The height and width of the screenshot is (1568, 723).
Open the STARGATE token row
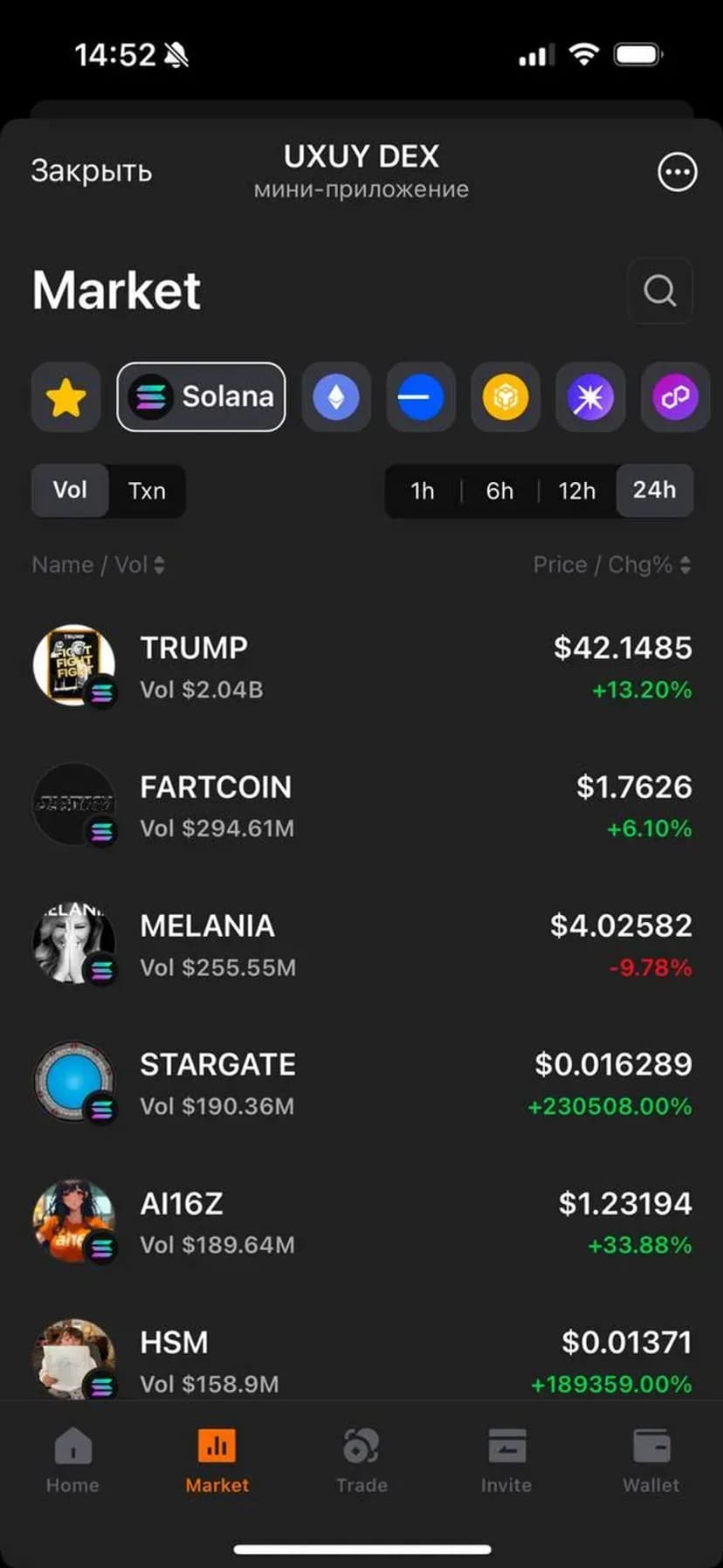click(x=361, y=1083)
